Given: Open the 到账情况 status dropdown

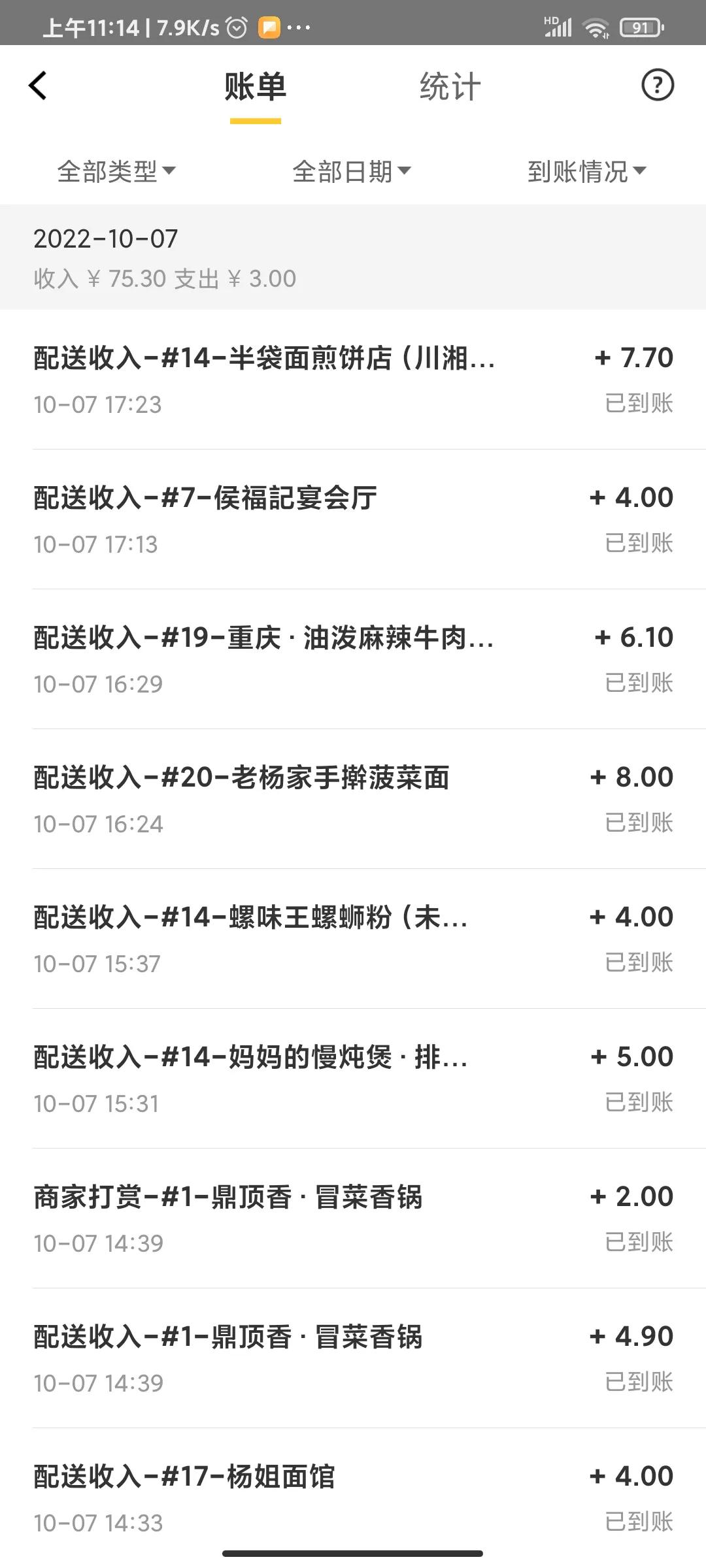Looking at the screenshot, I should [586, 171].
